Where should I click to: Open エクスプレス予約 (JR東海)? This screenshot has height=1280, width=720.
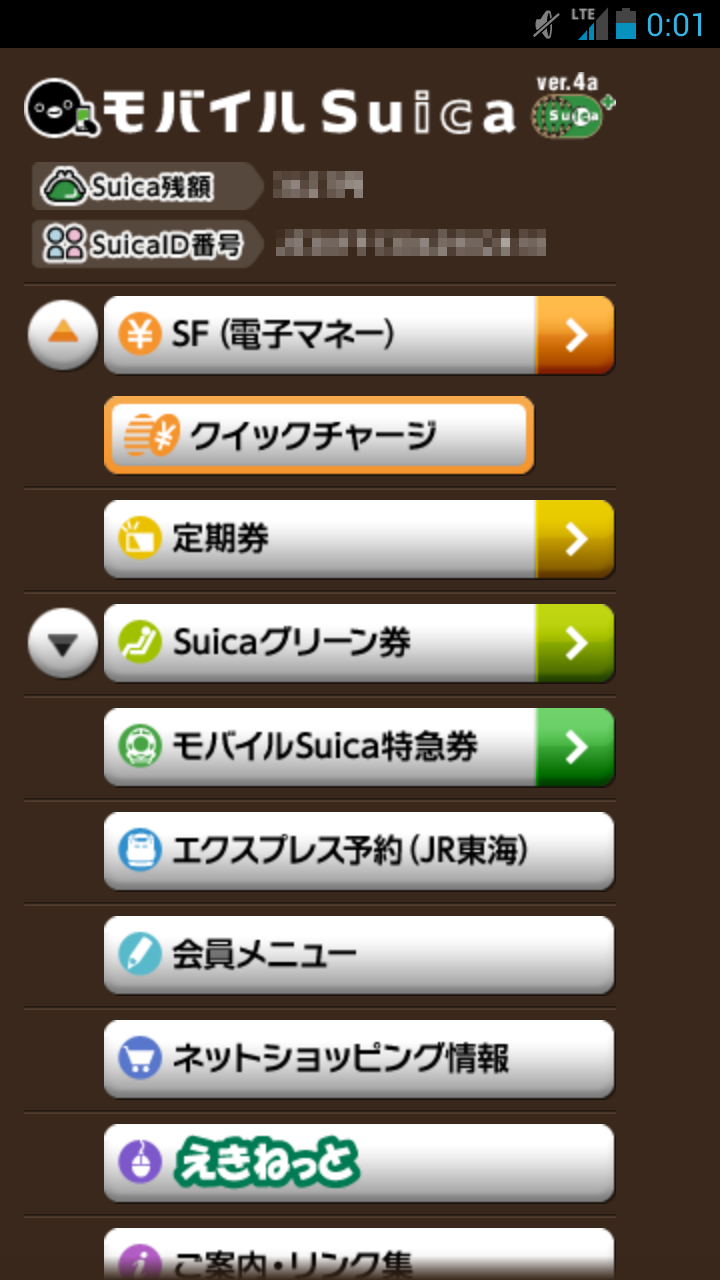(x=358, y=851)
